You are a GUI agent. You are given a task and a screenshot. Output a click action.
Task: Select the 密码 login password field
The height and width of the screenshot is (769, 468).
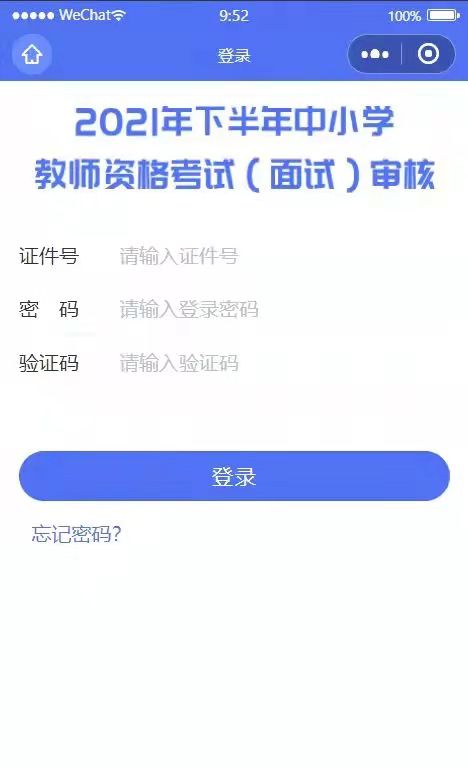tap(283, 309)
